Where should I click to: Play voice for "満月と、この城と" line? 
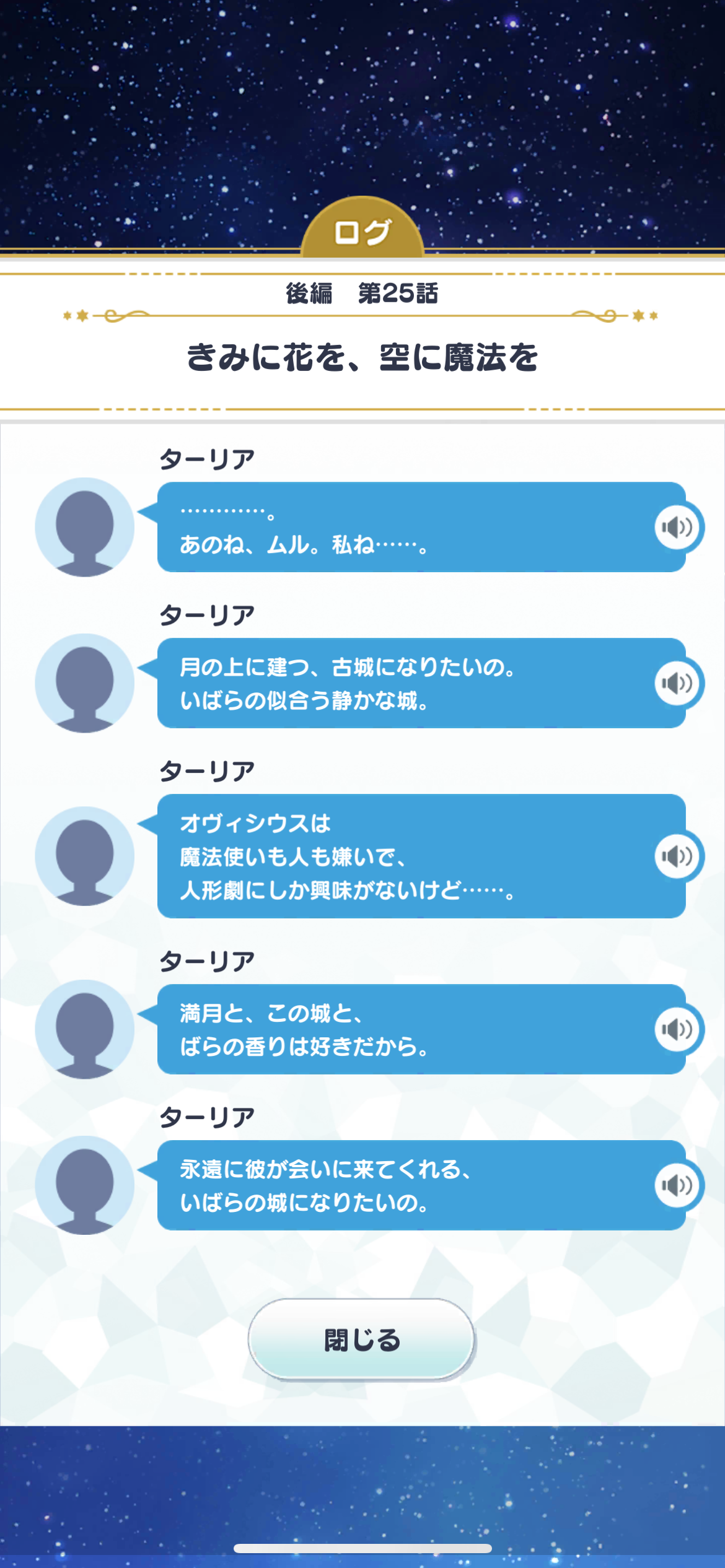tap(677, 1029)
